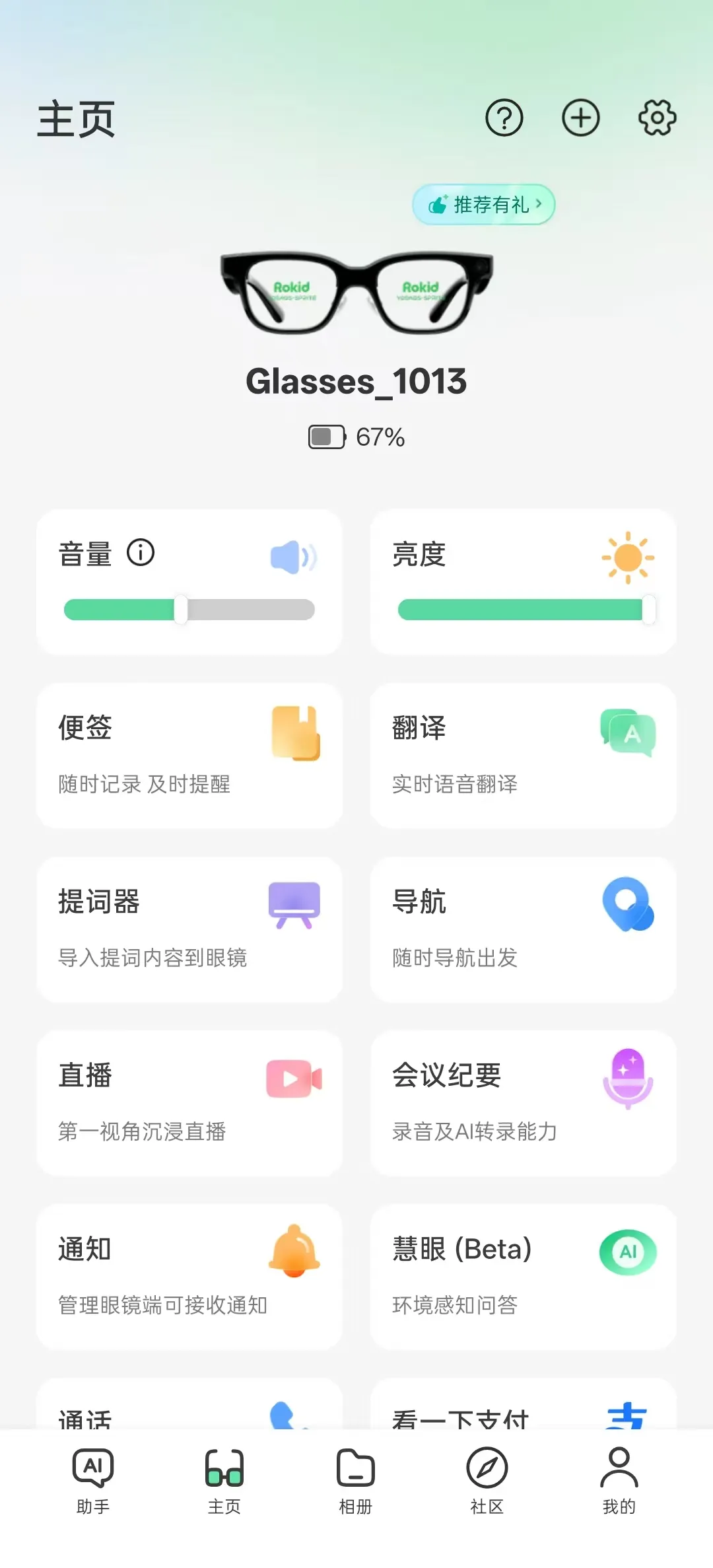Screen dimensions: 713x1568
Task: Open the 翻译 translation card
Action: pos(523,755)
